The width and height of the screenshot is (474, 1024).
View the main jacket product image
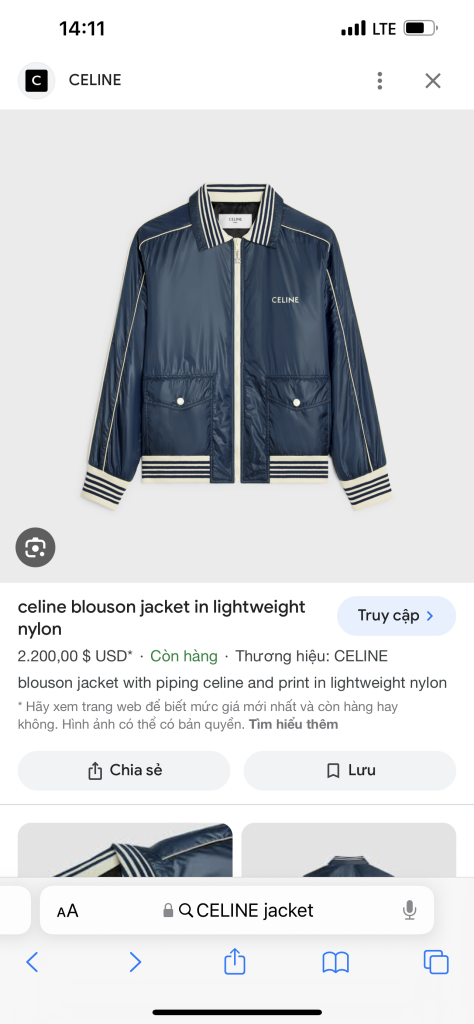237,346
